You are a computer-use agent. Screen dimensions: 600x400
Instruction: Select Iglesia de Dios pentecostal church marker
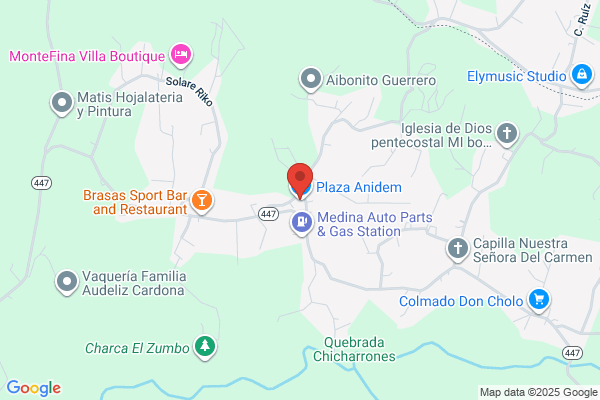point(507,135)
